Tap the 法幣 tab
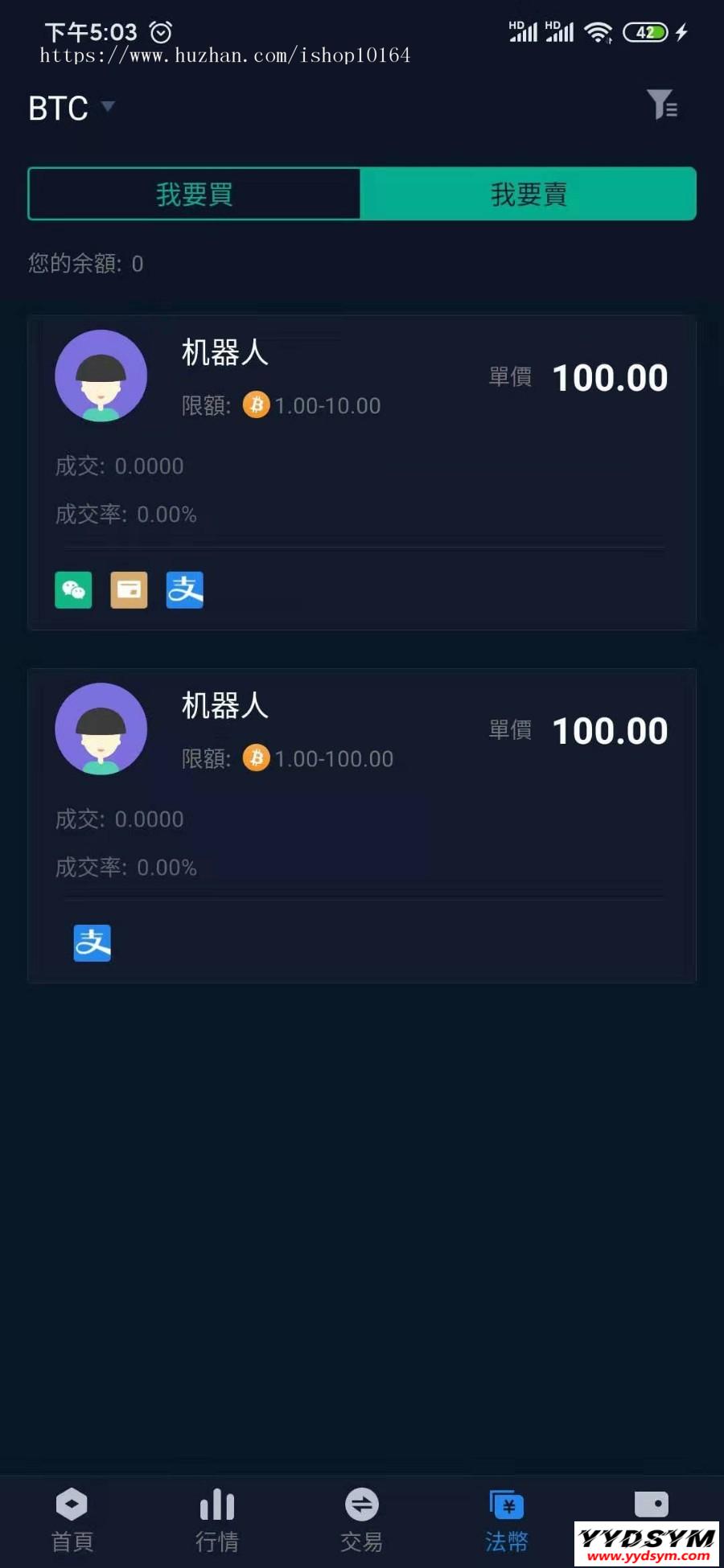This screenshot has height=1568, width=724. (x=507, y=1520)
